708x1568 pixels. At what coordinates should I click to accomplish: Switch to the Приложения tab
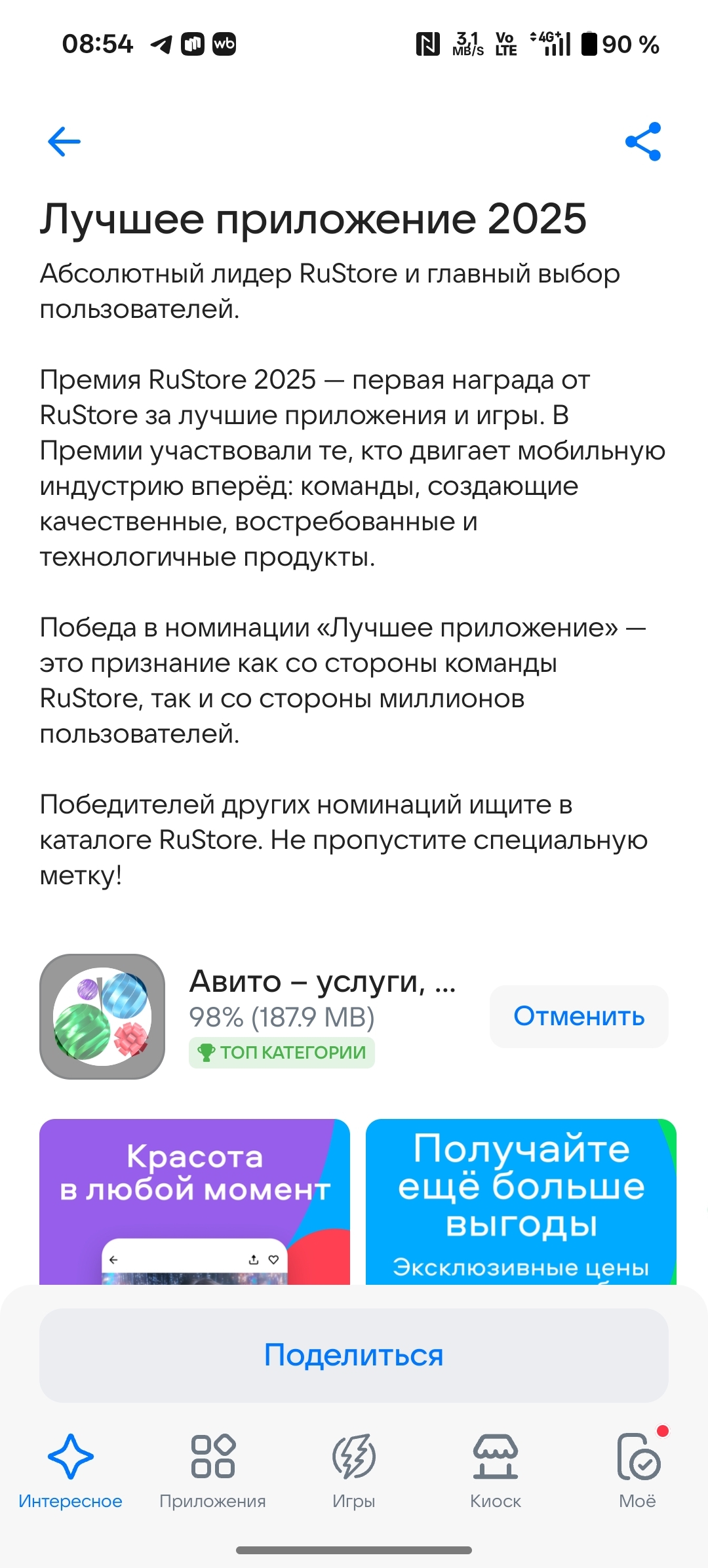tap(212, 1470)
